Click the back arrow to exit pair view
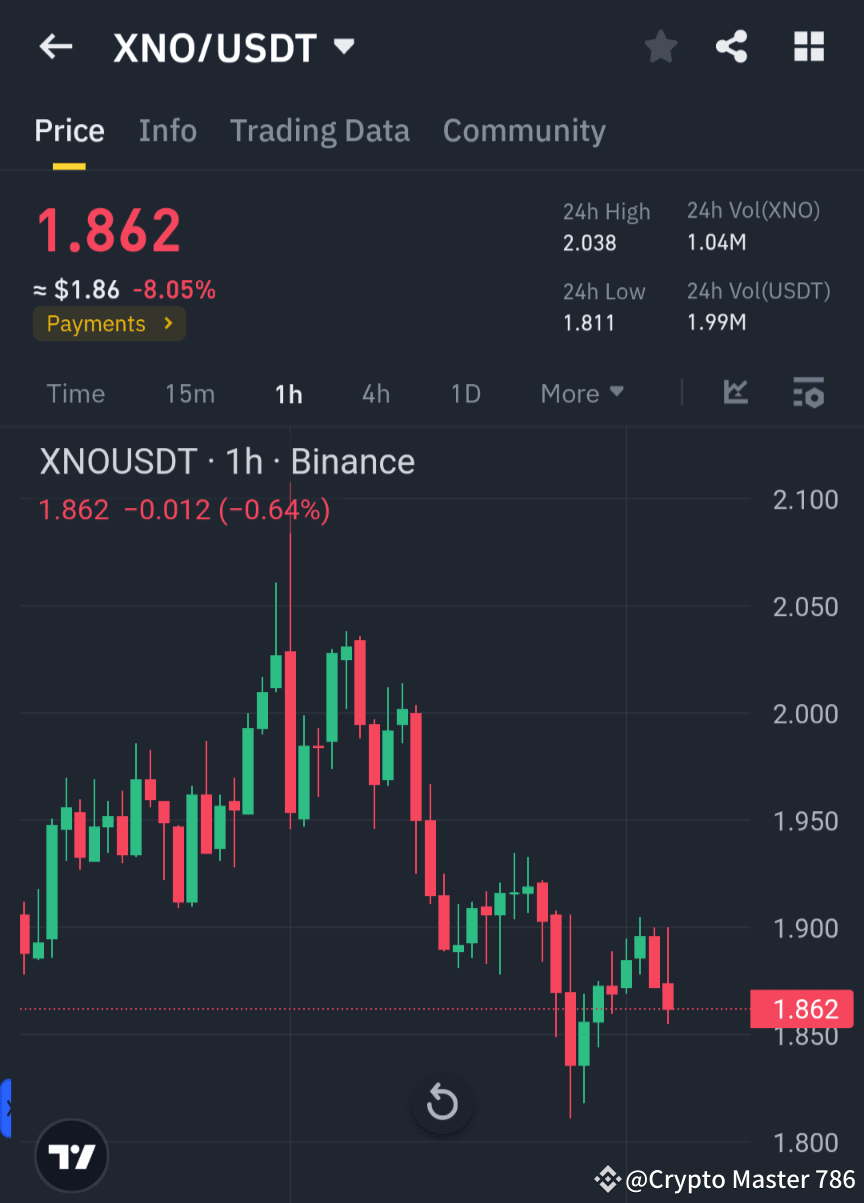The height and width of the screenshot is (1203, 864). pyautogui.click(x=55, y=46)
